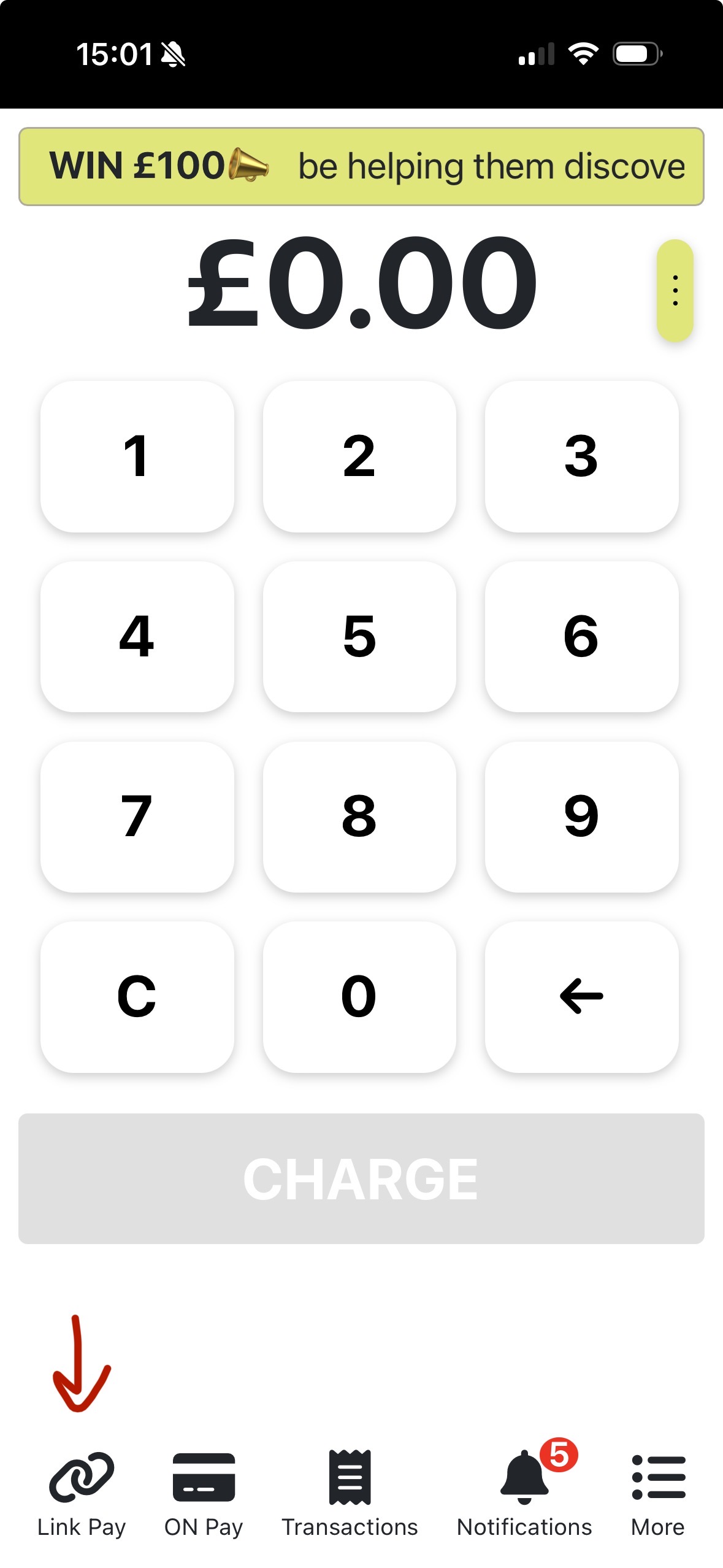
Task: Enter digit 1 on the keypad
Action: point(137,456)
